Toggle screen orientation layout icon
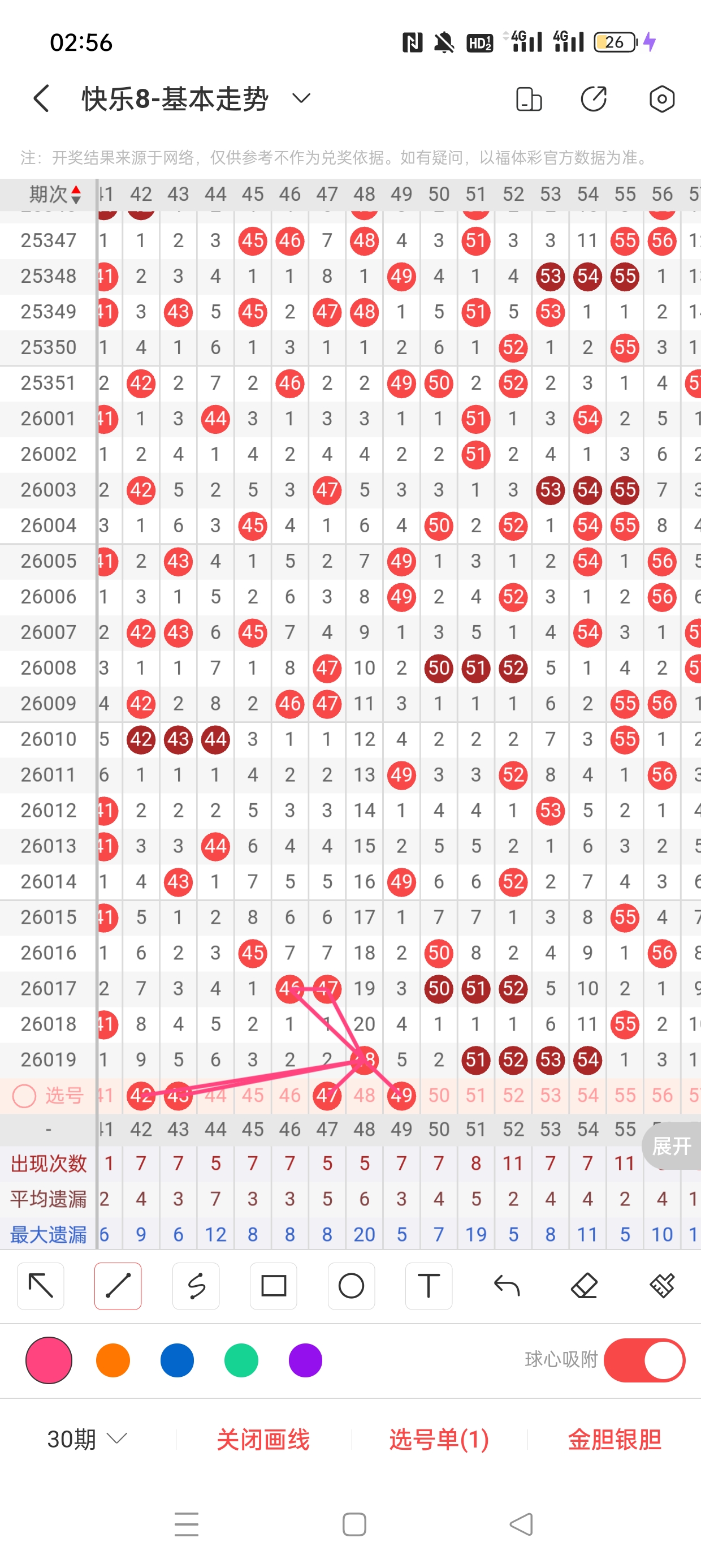The height and width of the screenshot is (1568, 701). click(528, 98)
